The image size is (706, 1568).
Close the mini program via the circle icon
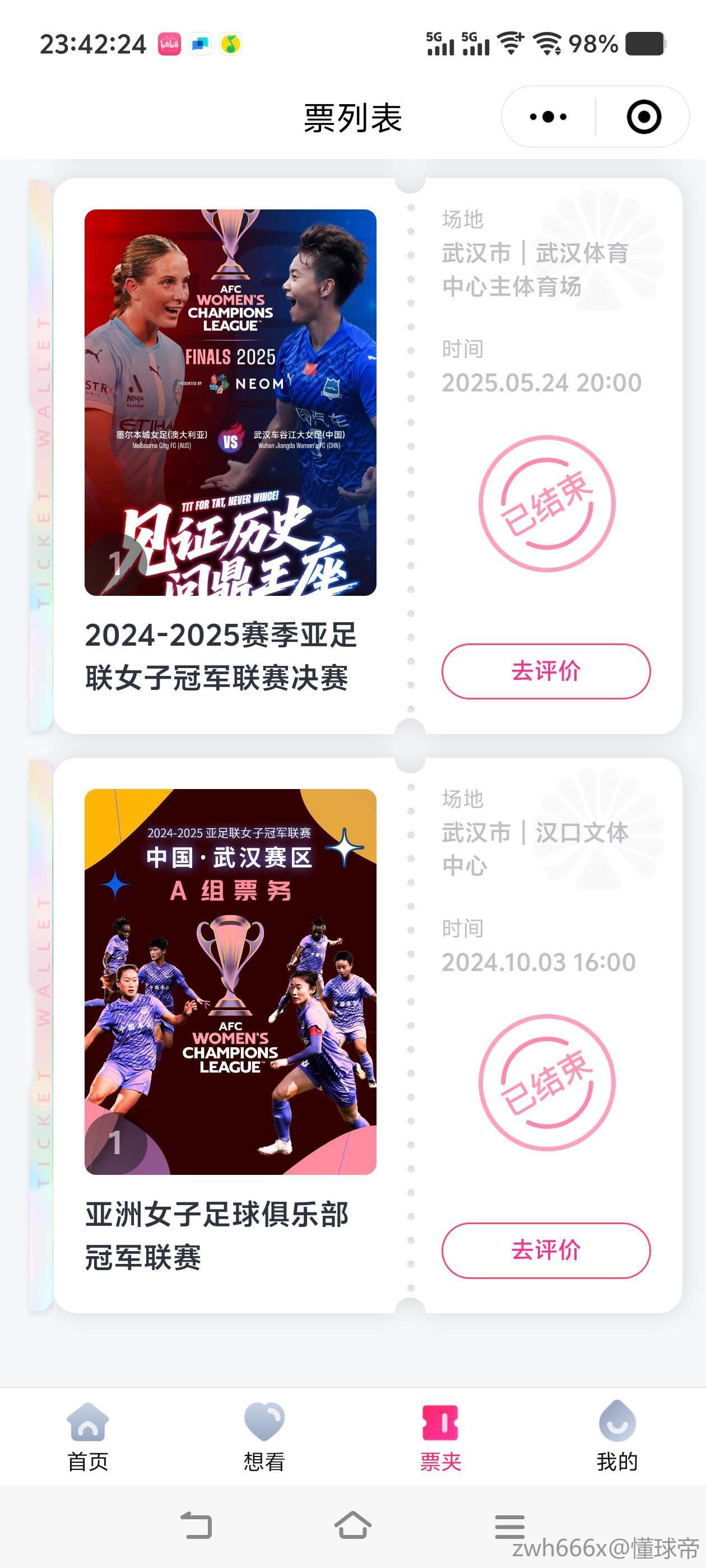[644, 116]
